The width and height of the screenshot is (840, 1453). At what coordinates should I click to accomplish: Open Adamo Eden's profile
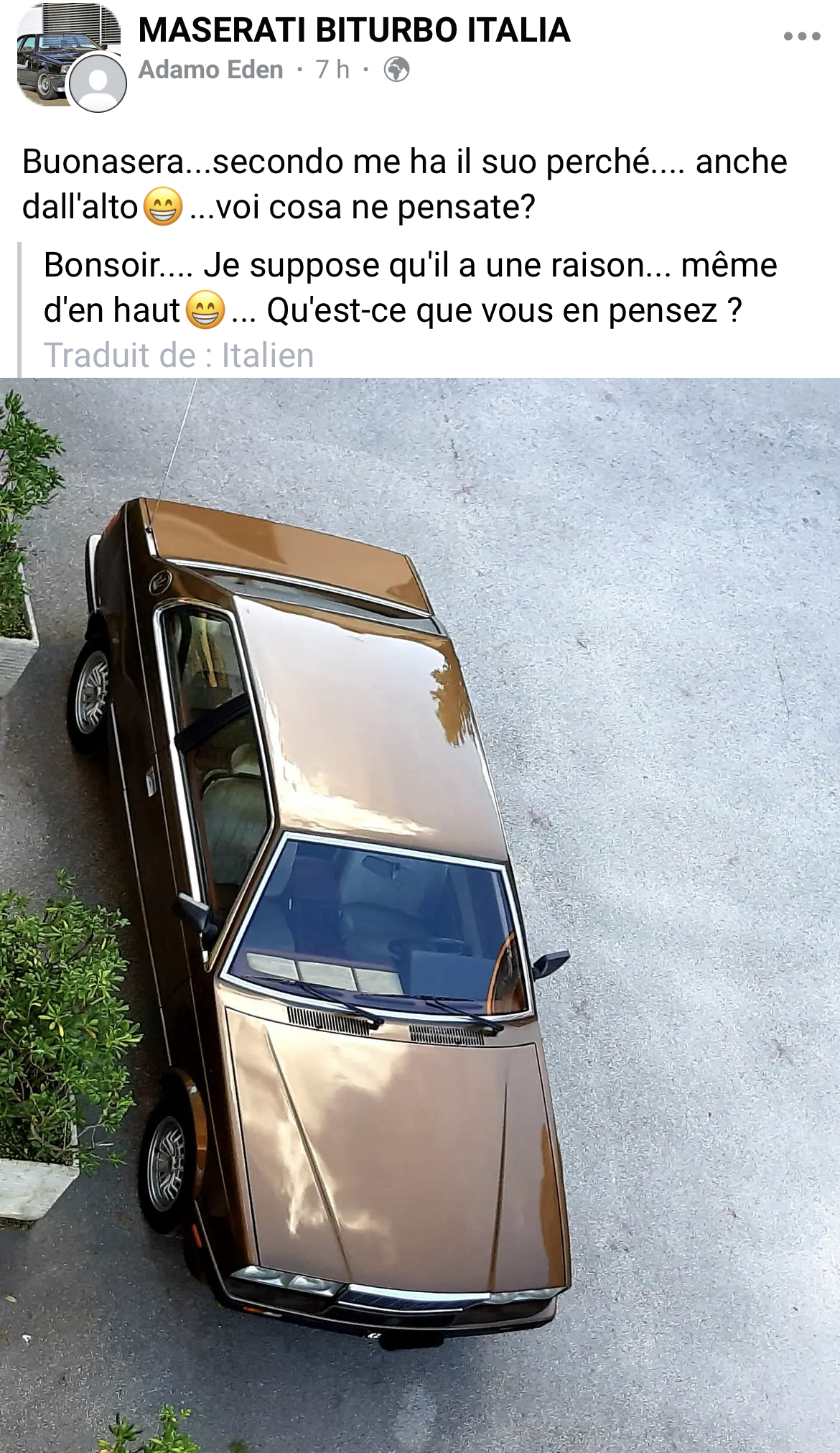point(210,70)
